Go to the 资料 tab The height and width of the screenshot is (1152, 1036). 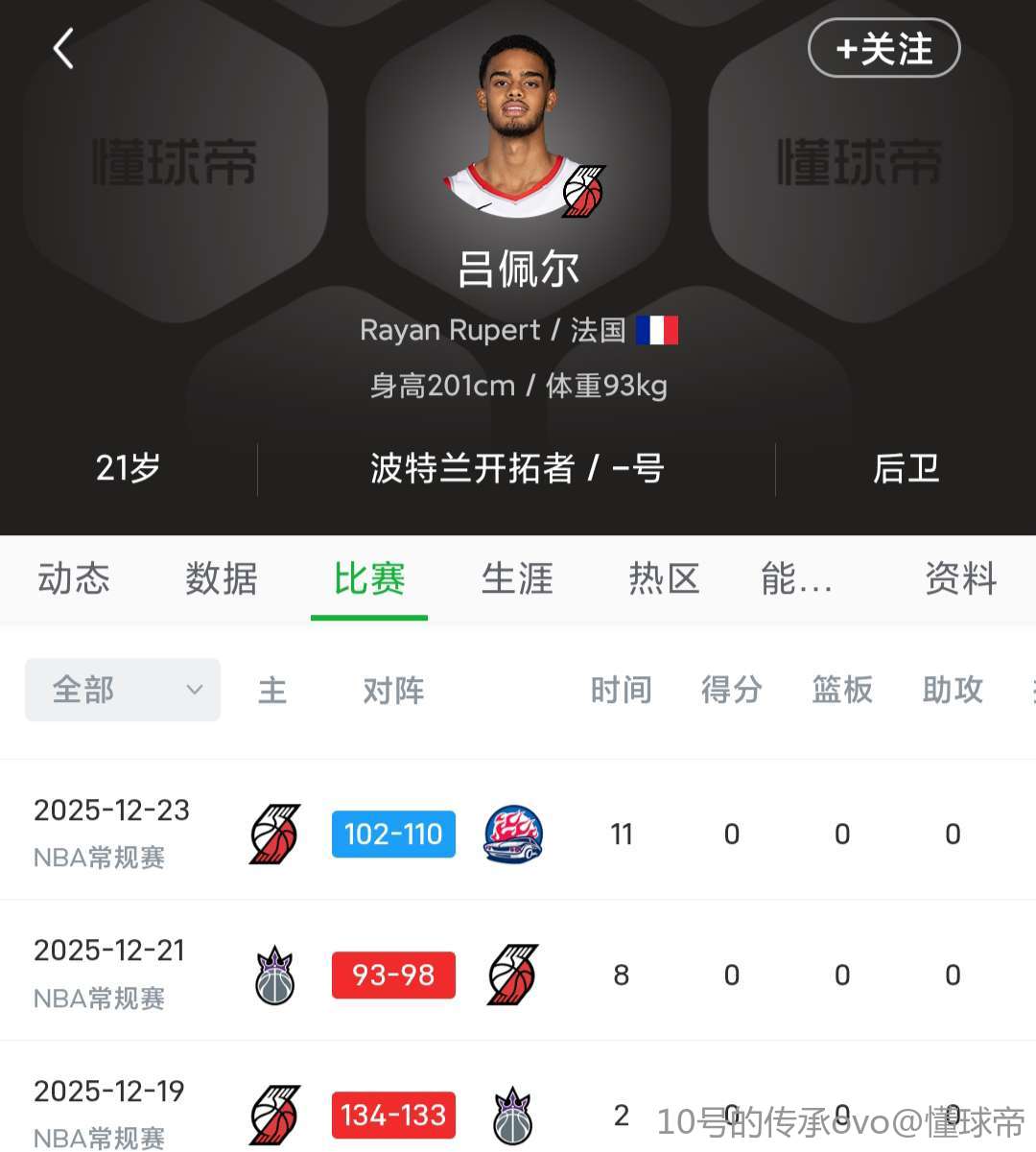coord(960,579)
